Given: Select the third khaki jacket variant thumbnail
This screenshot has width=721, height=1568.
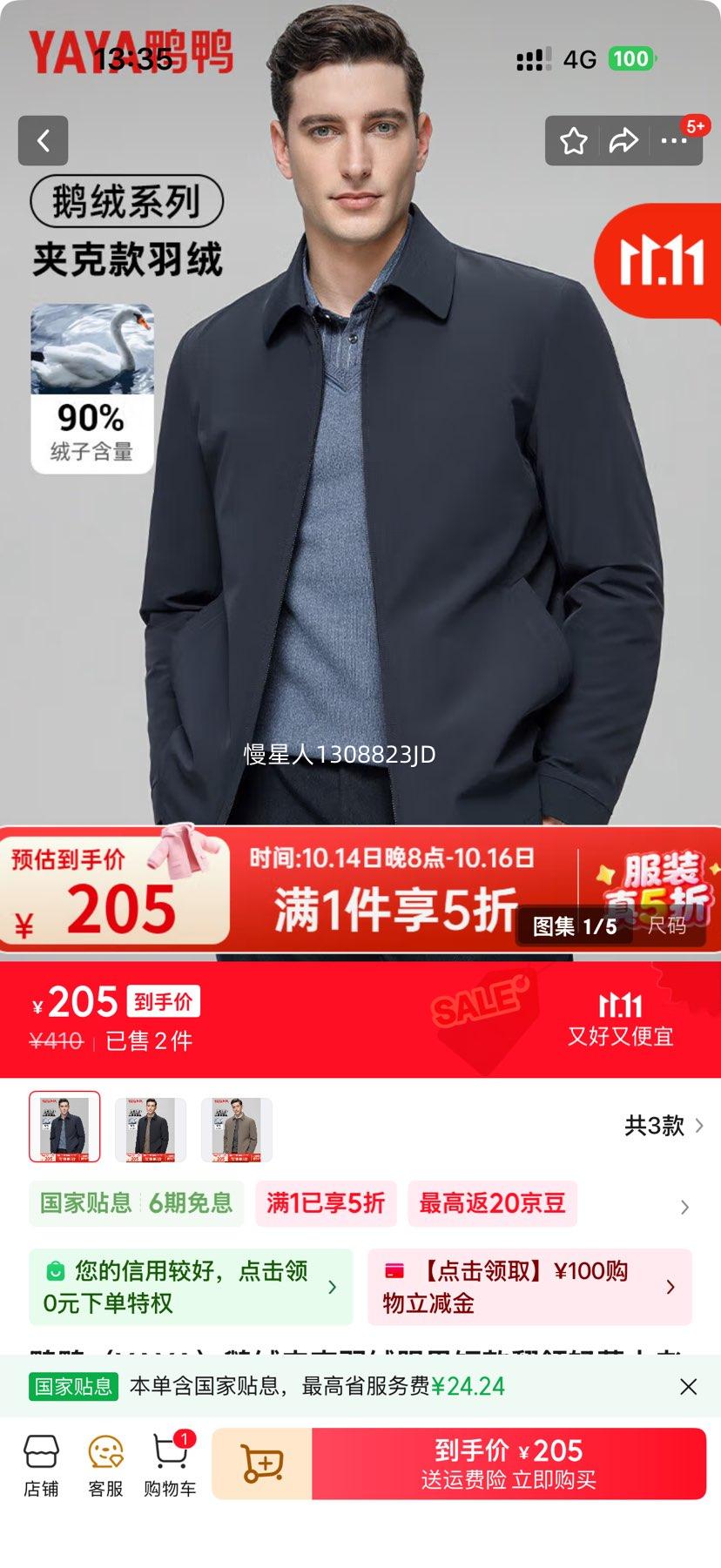Looking at the screenshot, I should point(237,1128).
